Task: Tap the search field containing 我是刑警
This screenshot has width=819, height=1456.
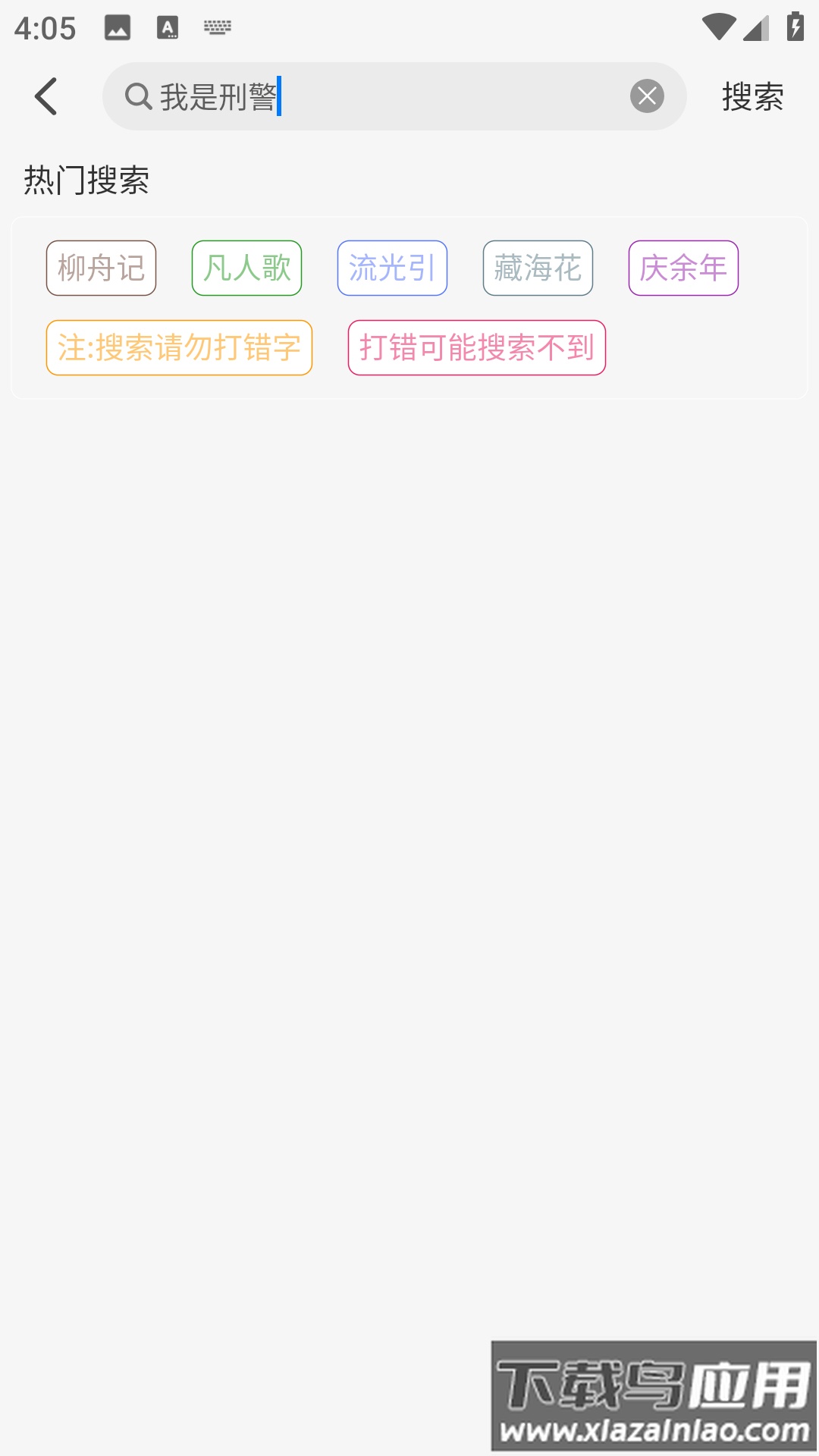Action: pos(379,97)
